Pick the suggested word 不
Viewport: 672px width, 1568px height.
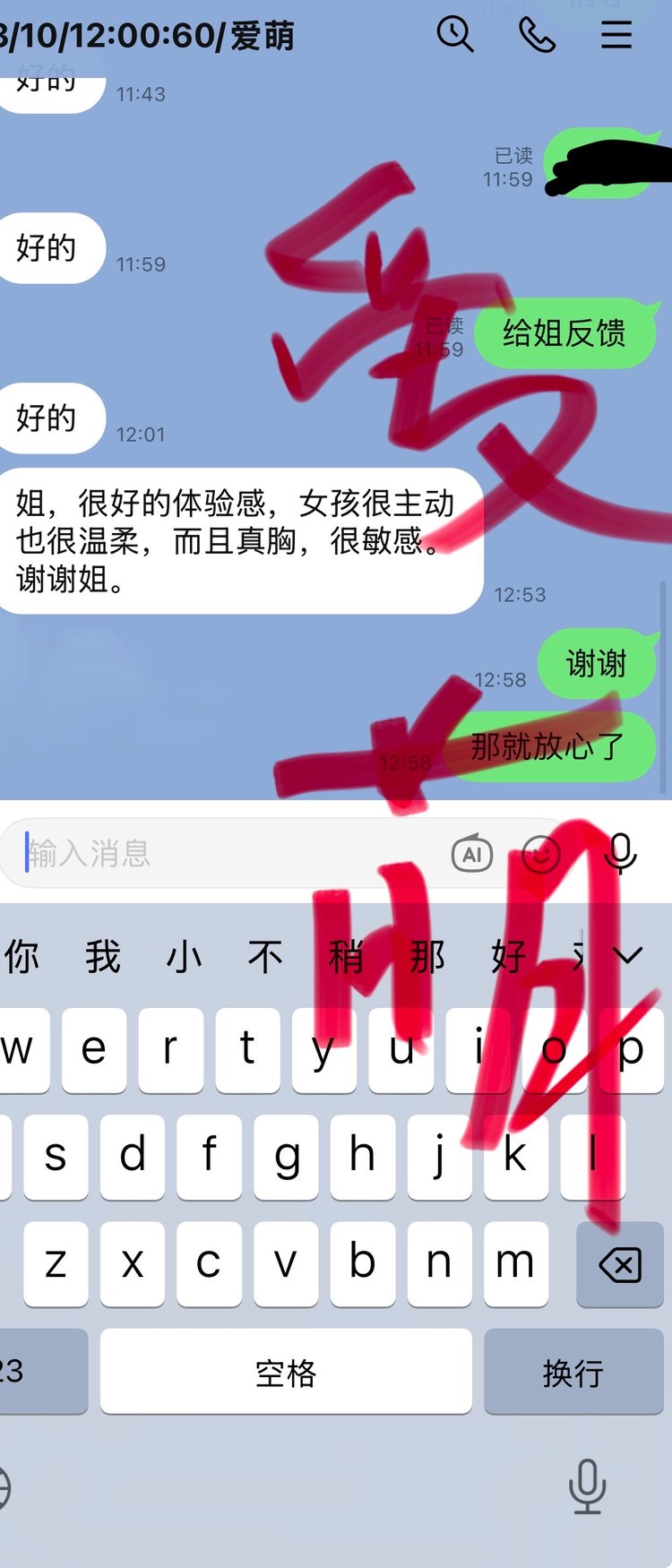tap(265, 956)
